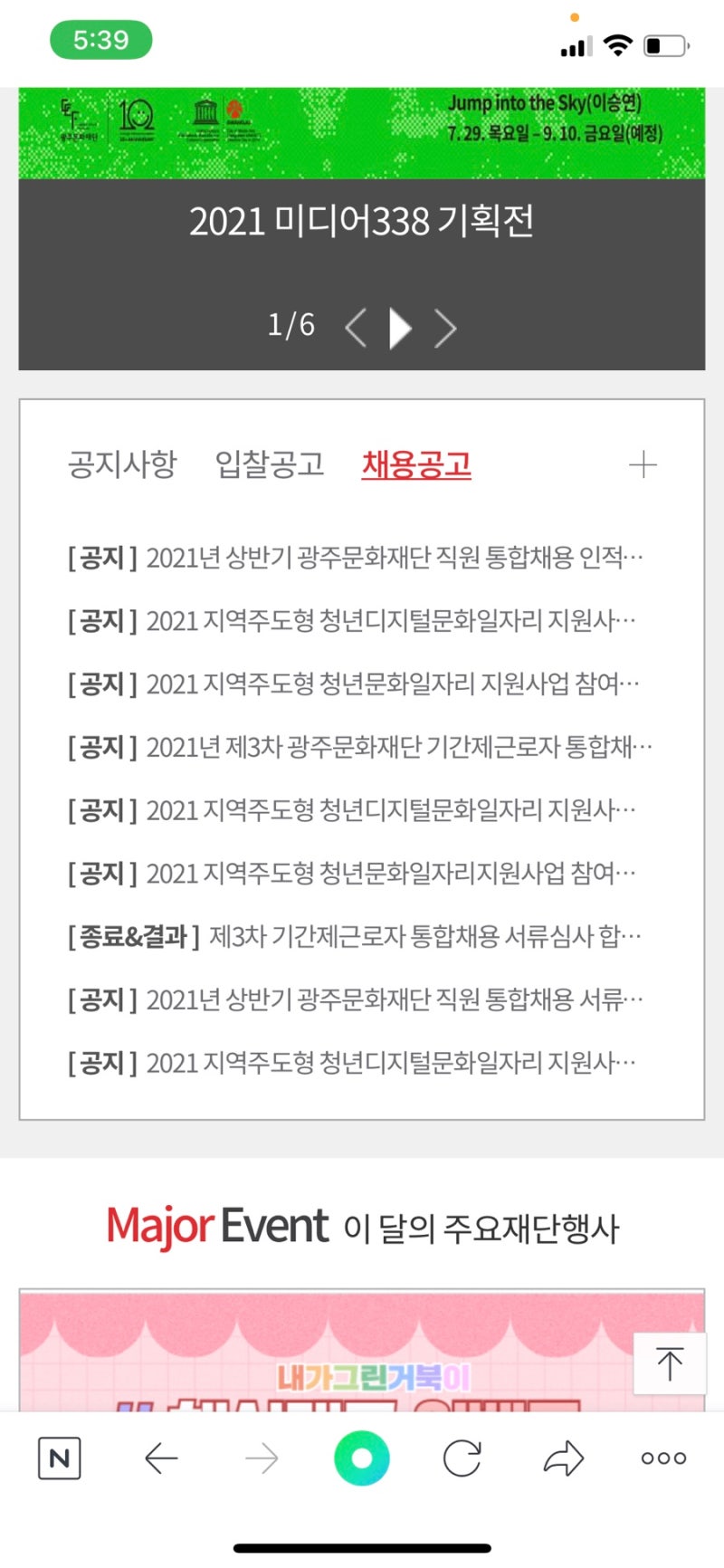Share this page
The width and height of the screenshot is (724, 1568).
[563, 1458]
